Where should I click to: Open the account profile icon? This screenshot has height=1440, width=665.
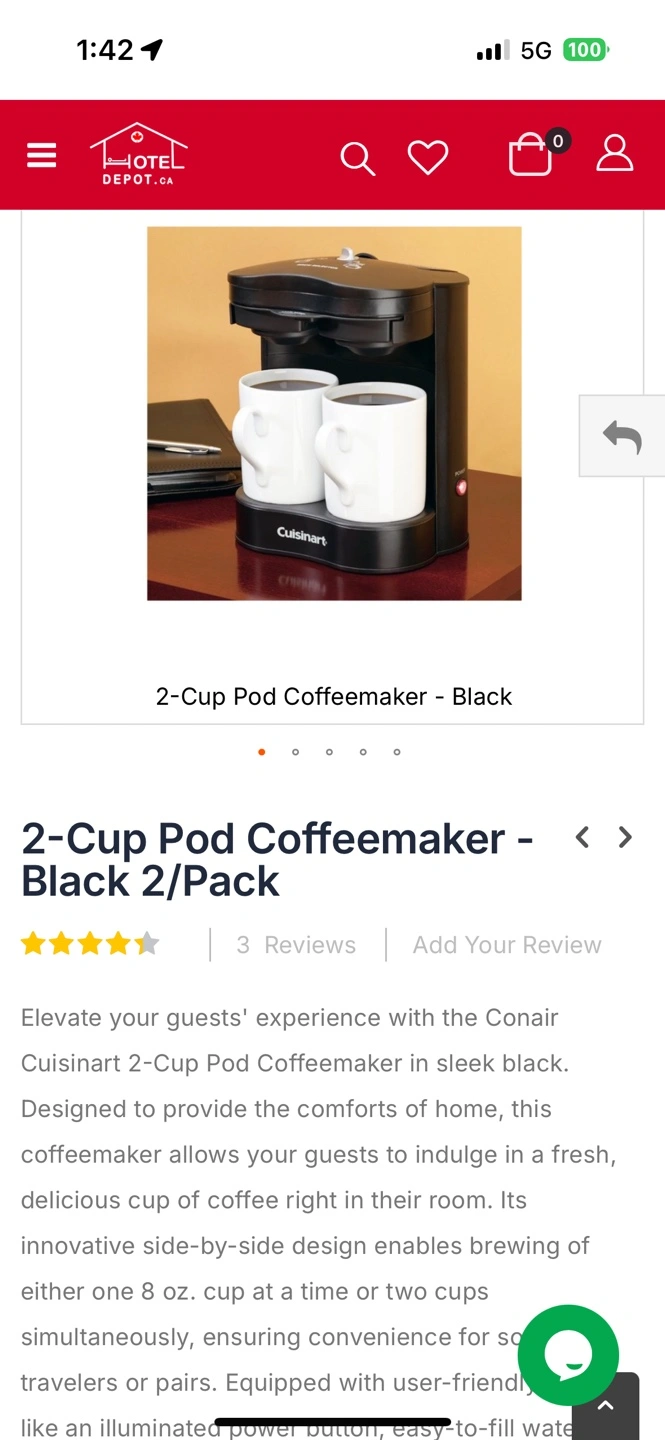coord(615,154)
